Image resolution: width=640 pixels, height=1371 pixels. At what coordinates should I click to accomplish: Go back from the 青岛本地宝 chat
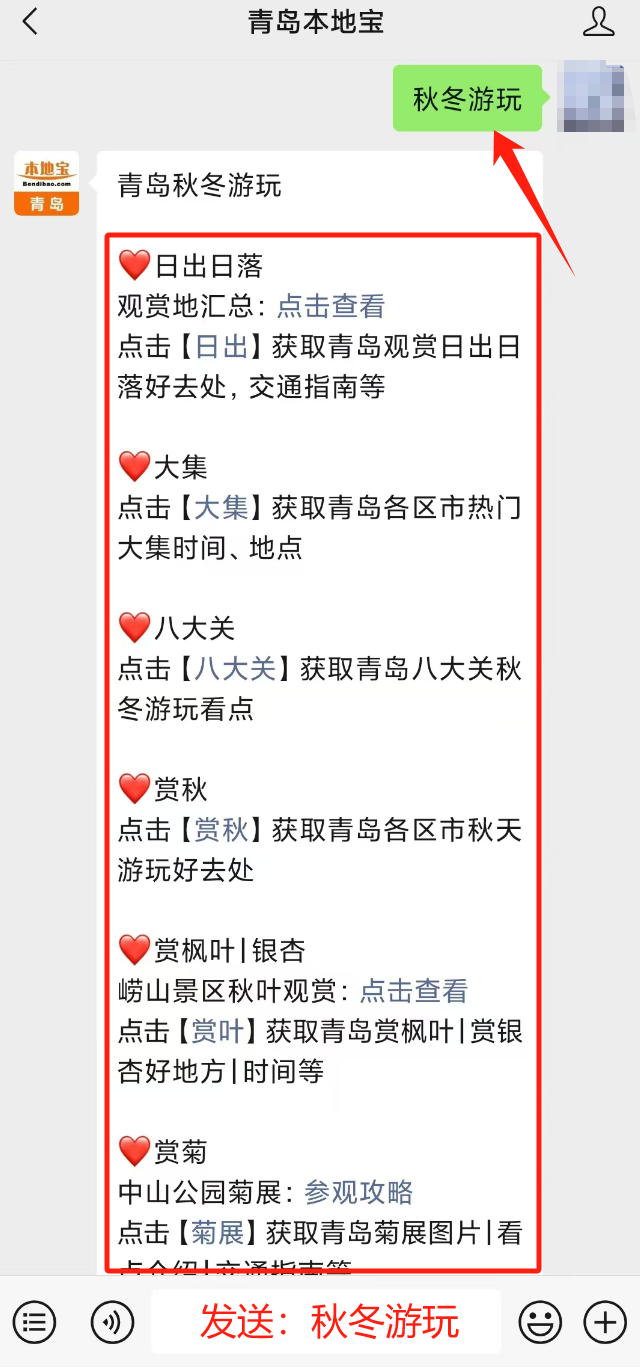click(x=30, y=22)
